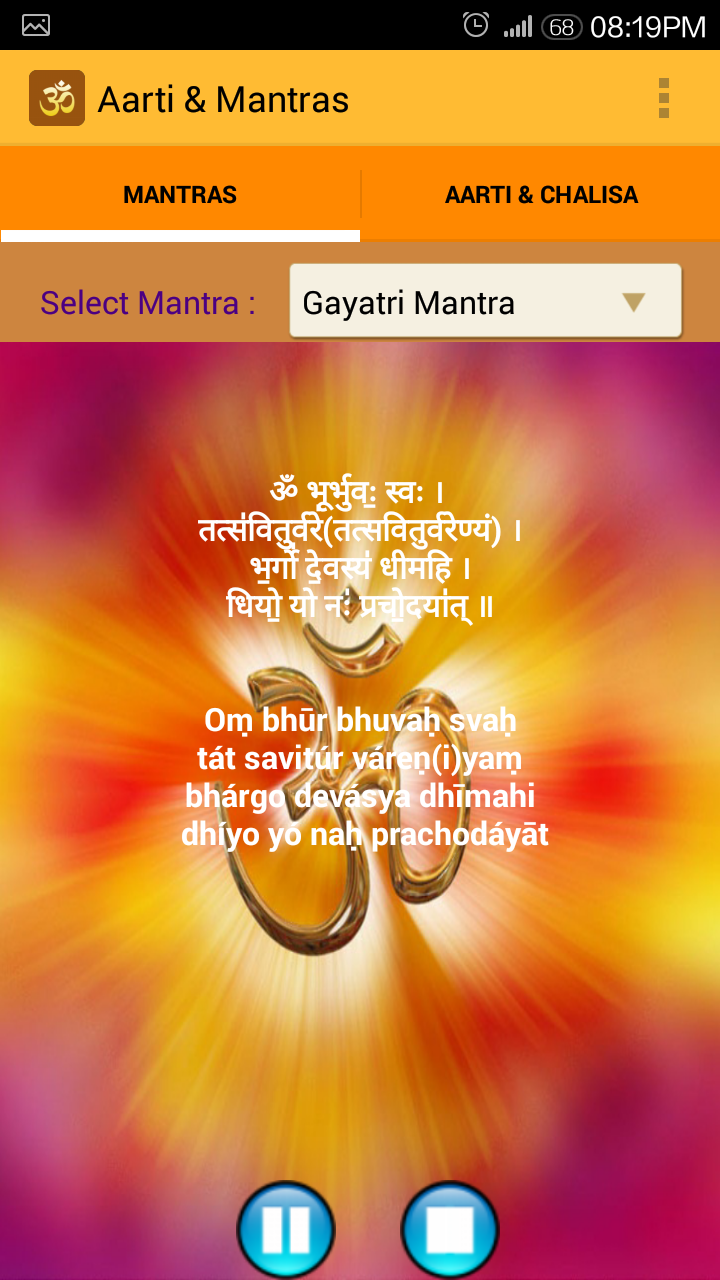Image resolution: width=720 pixels, height=1280 pixels.
Task: Expand the mantra selection combo box
Action: tap(485, 300)
